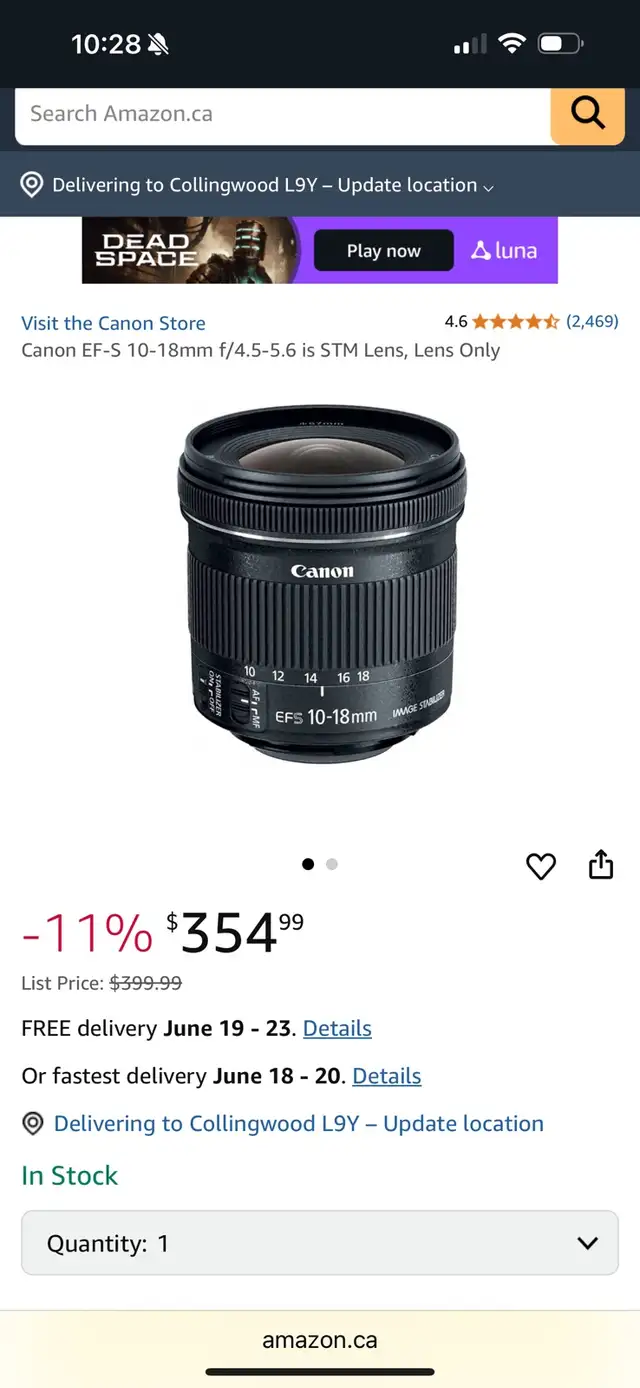640x1388 pixels.
Task: Open the 2,469 ratings reviews
Action: pos(592,321)
